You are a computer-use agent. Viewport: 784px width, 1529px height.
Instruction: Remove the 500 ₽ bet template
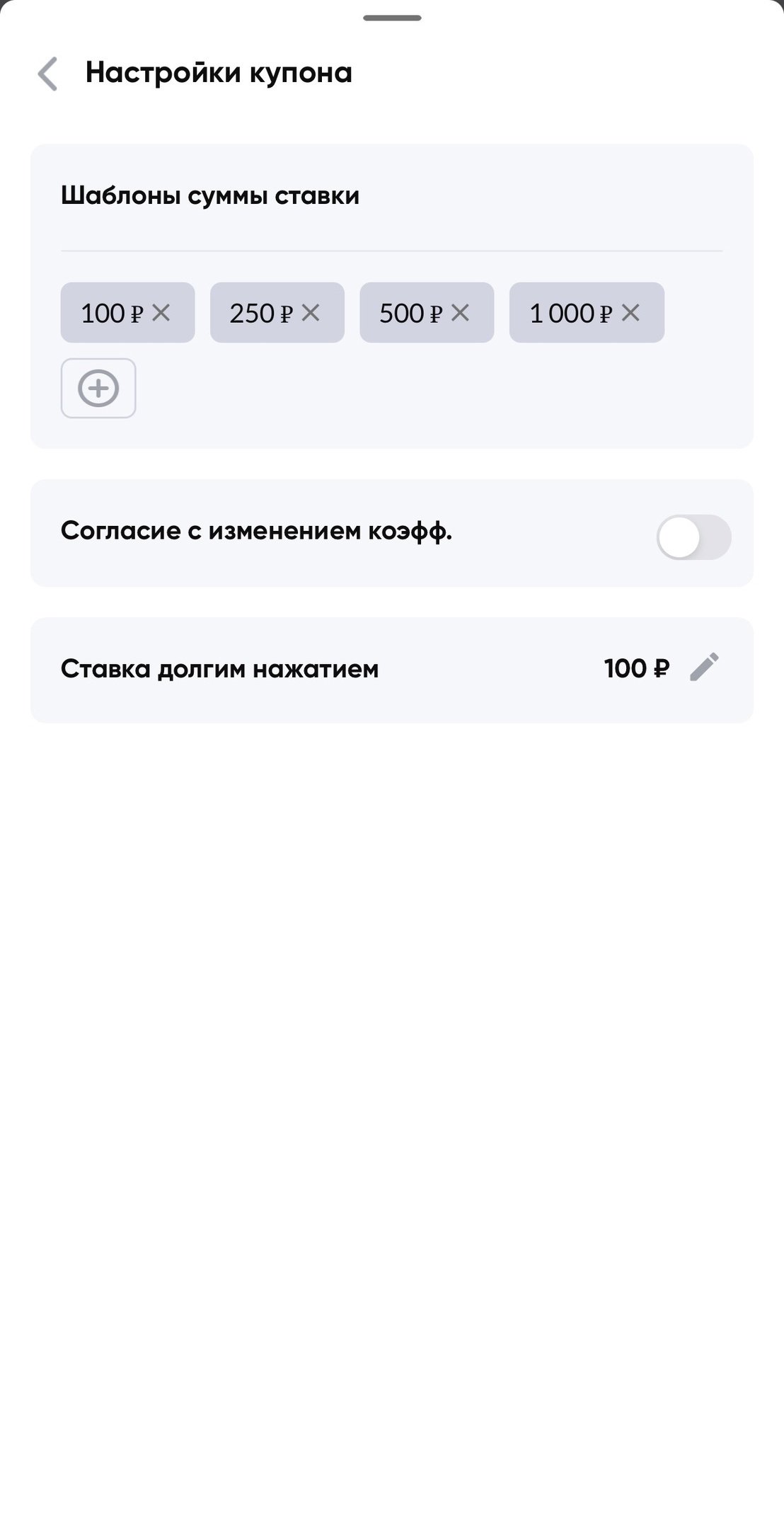pos(460,312)
